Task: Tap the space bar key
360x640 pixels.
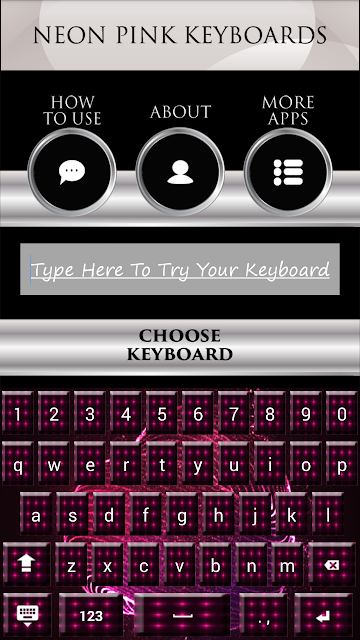Action: click(x=182, y=615)
